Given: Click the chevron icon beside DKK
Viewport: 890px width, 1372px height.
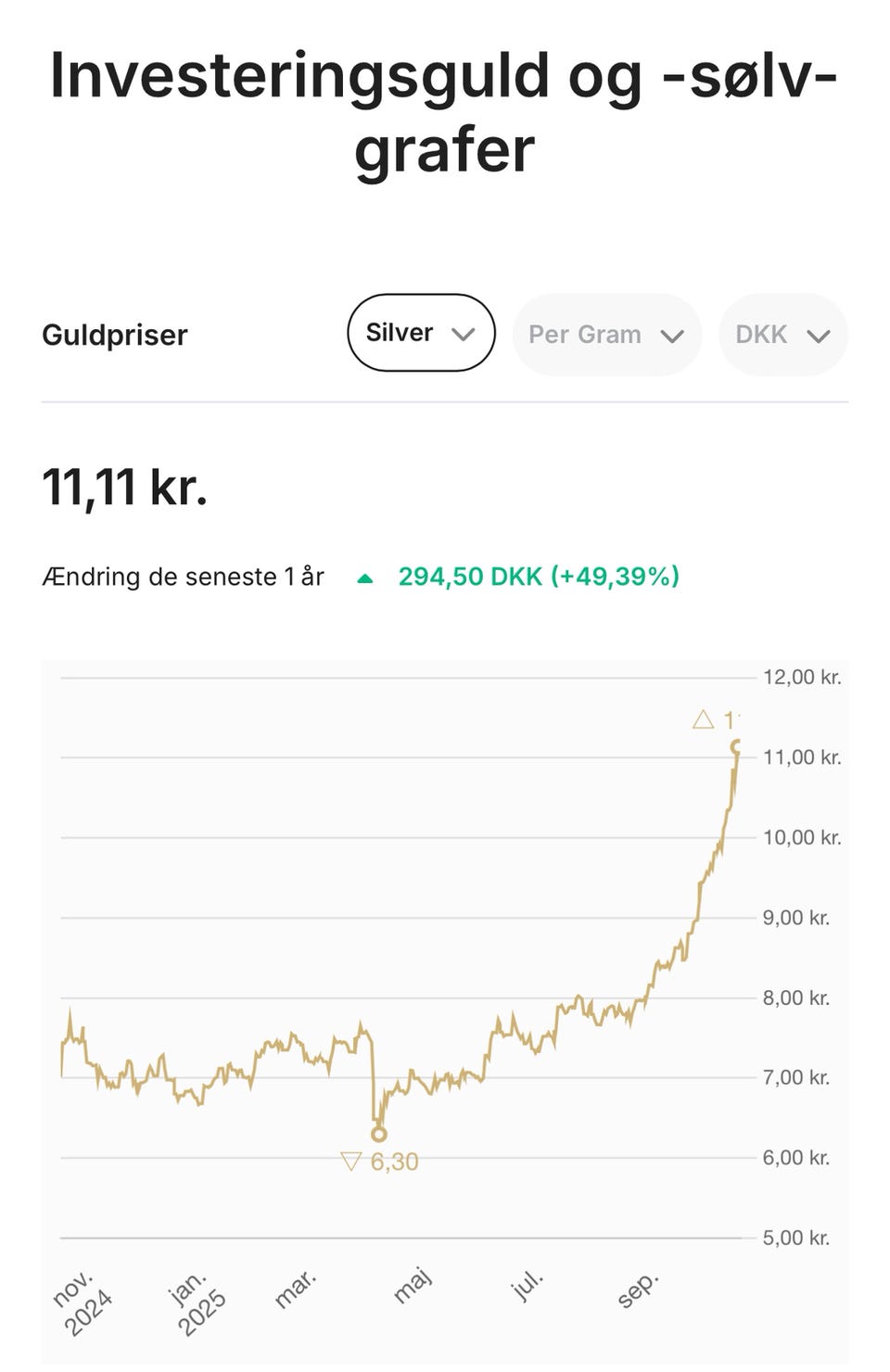Looking at the screenshot, I should (820, 336).
